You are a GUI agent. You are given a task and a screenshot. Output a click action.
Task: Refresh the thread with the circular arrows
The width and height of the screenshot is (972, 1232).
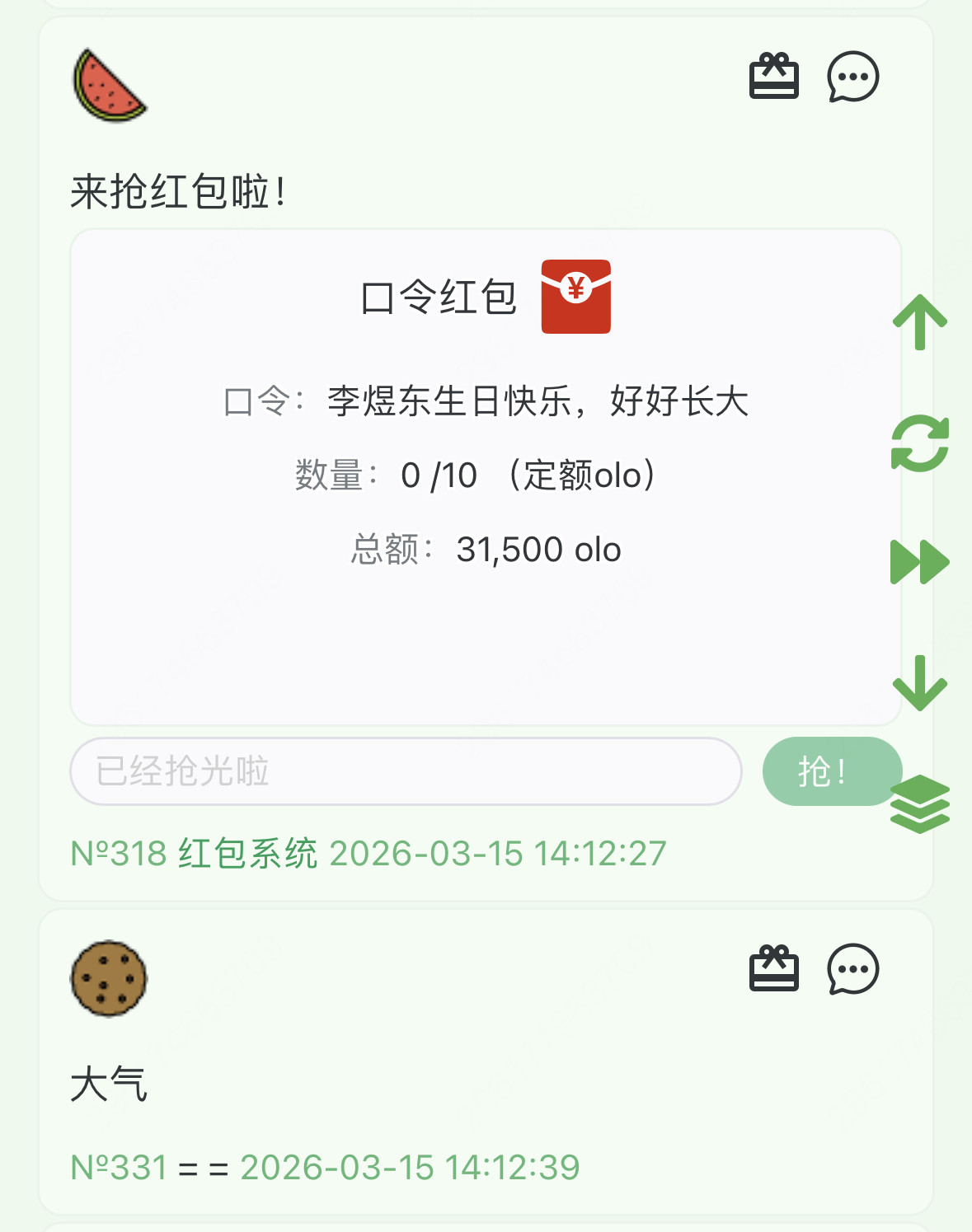point(919,443)
